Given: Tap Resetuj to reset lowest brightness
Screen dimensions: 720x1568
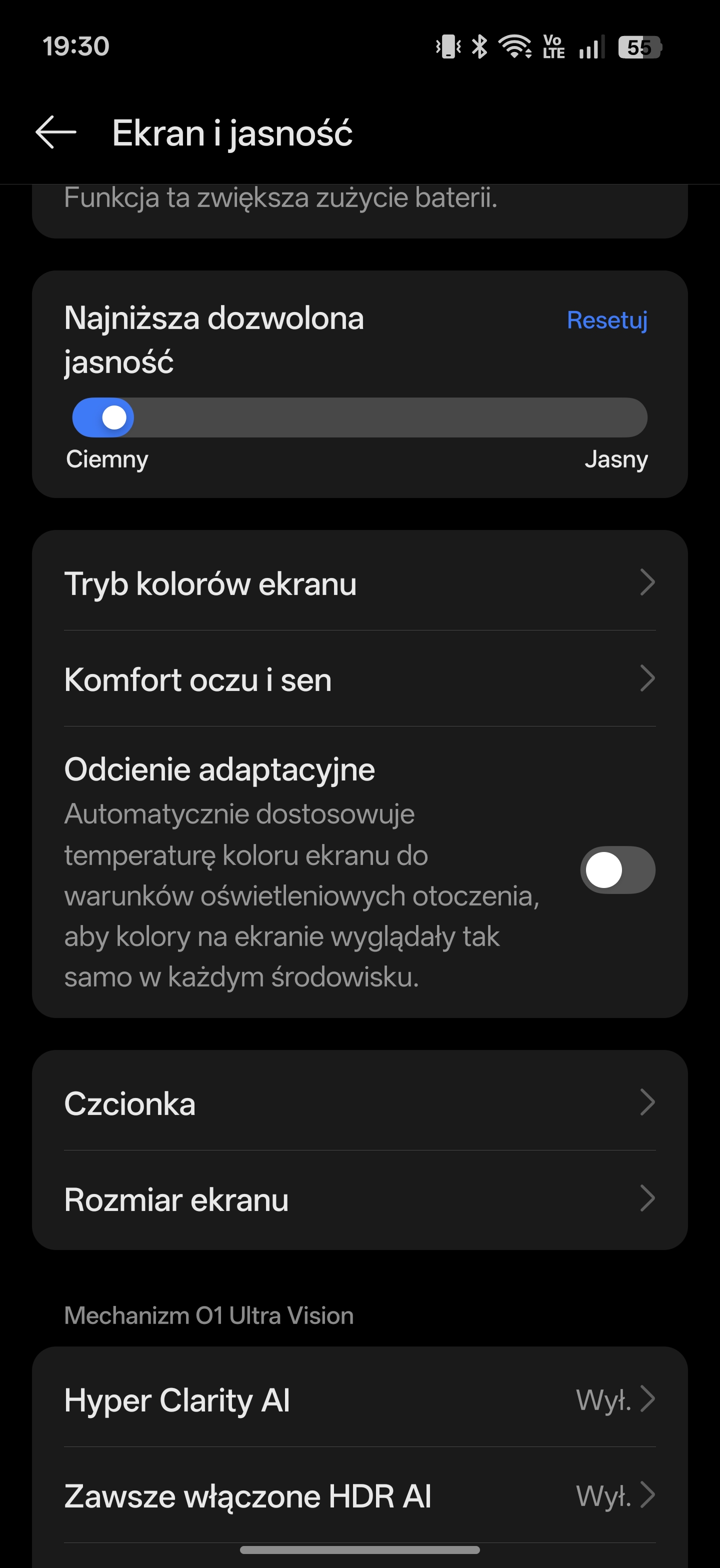Looking at the screenshot, I should point(606,320).
